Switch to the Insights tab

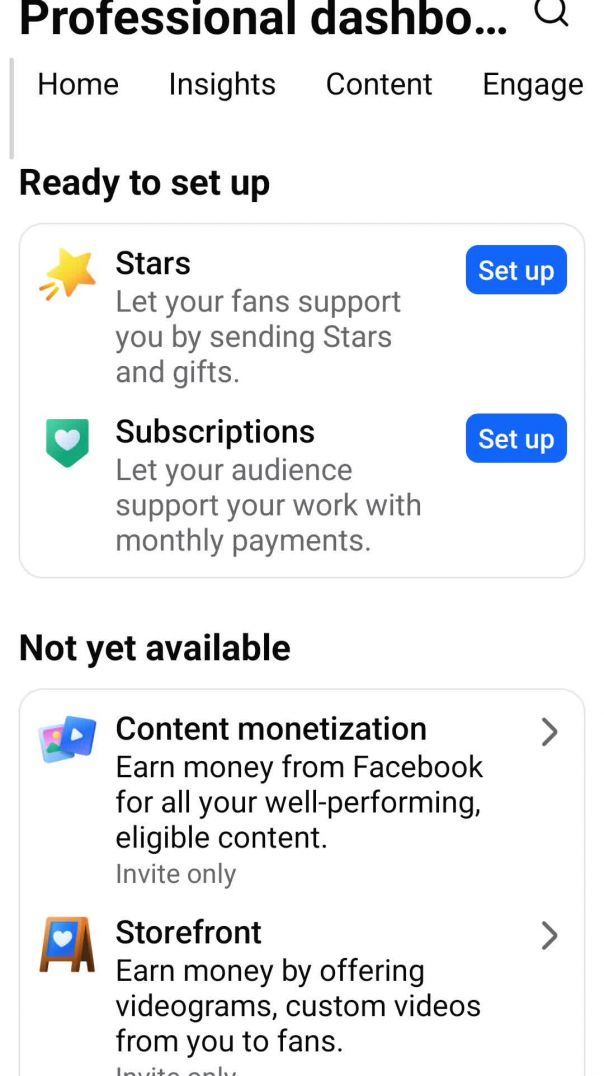[x=222, y=85]
